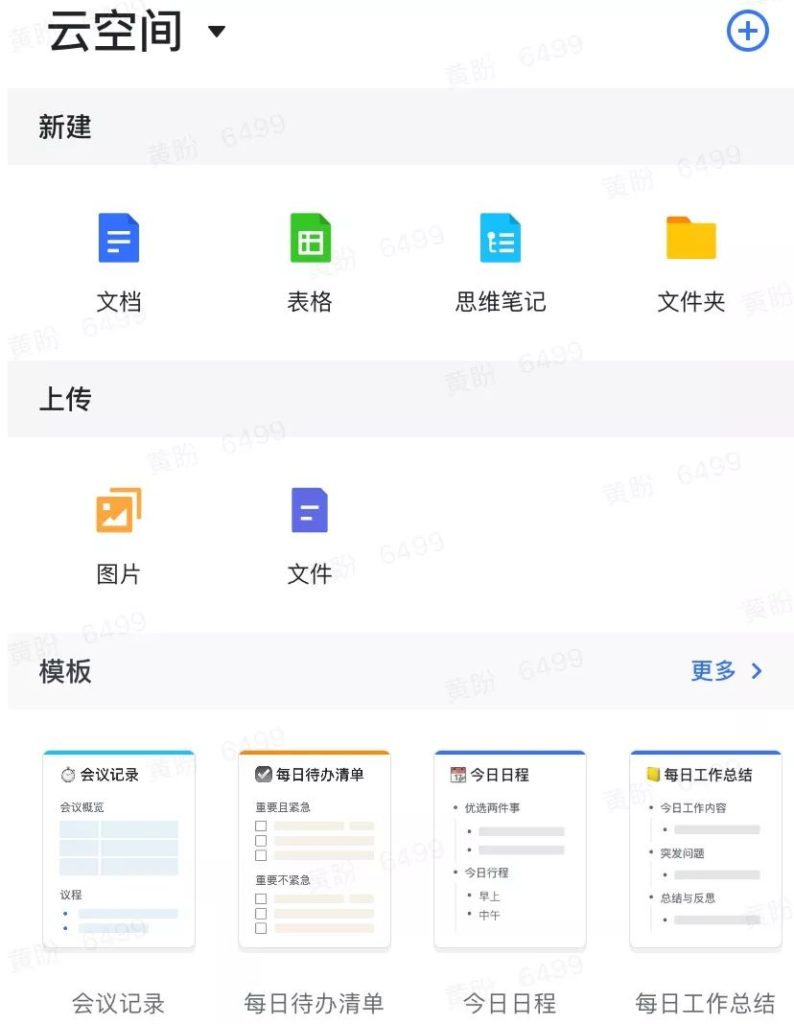Open 更多 templates

[726, 671]
